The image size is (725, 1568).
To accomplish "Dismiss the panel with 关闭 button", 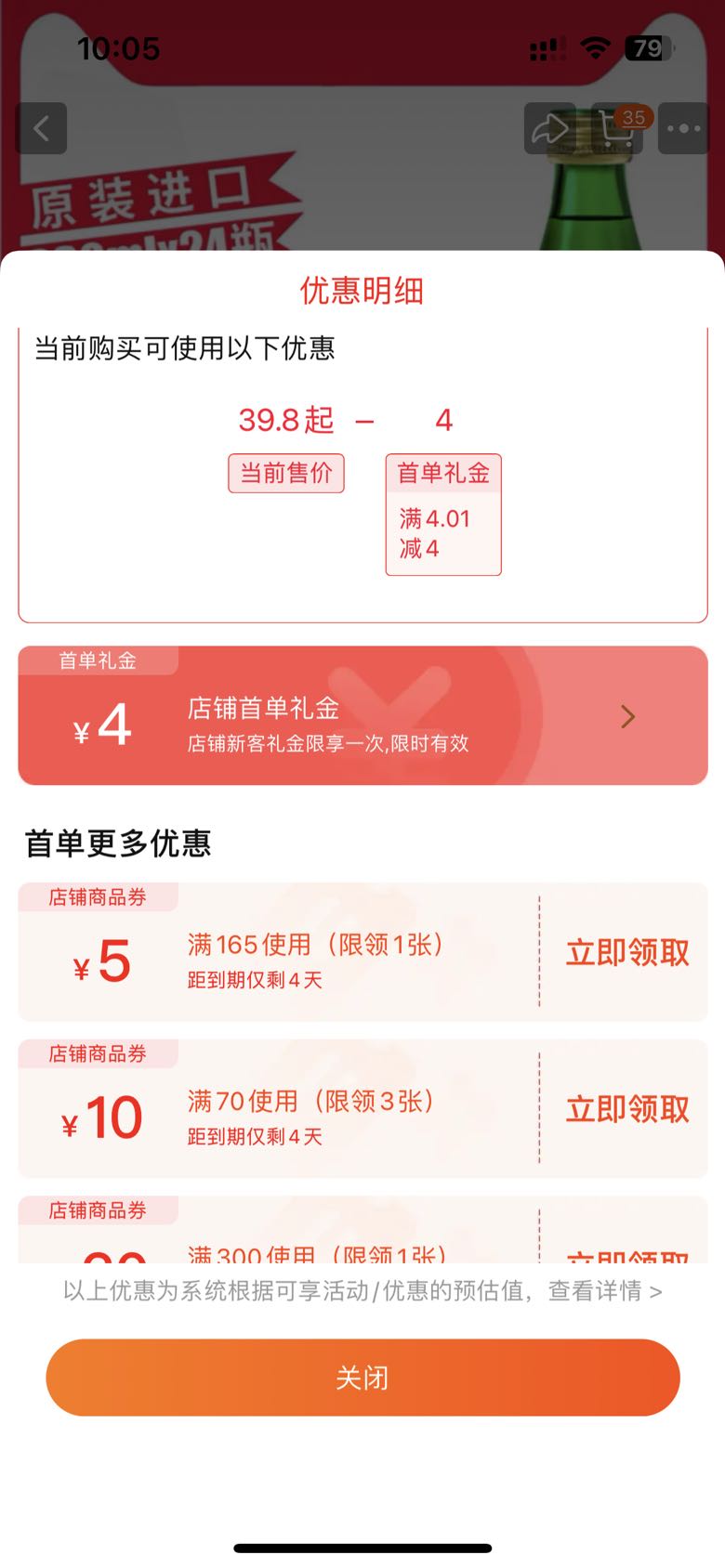I will (x=362, y=1378).
